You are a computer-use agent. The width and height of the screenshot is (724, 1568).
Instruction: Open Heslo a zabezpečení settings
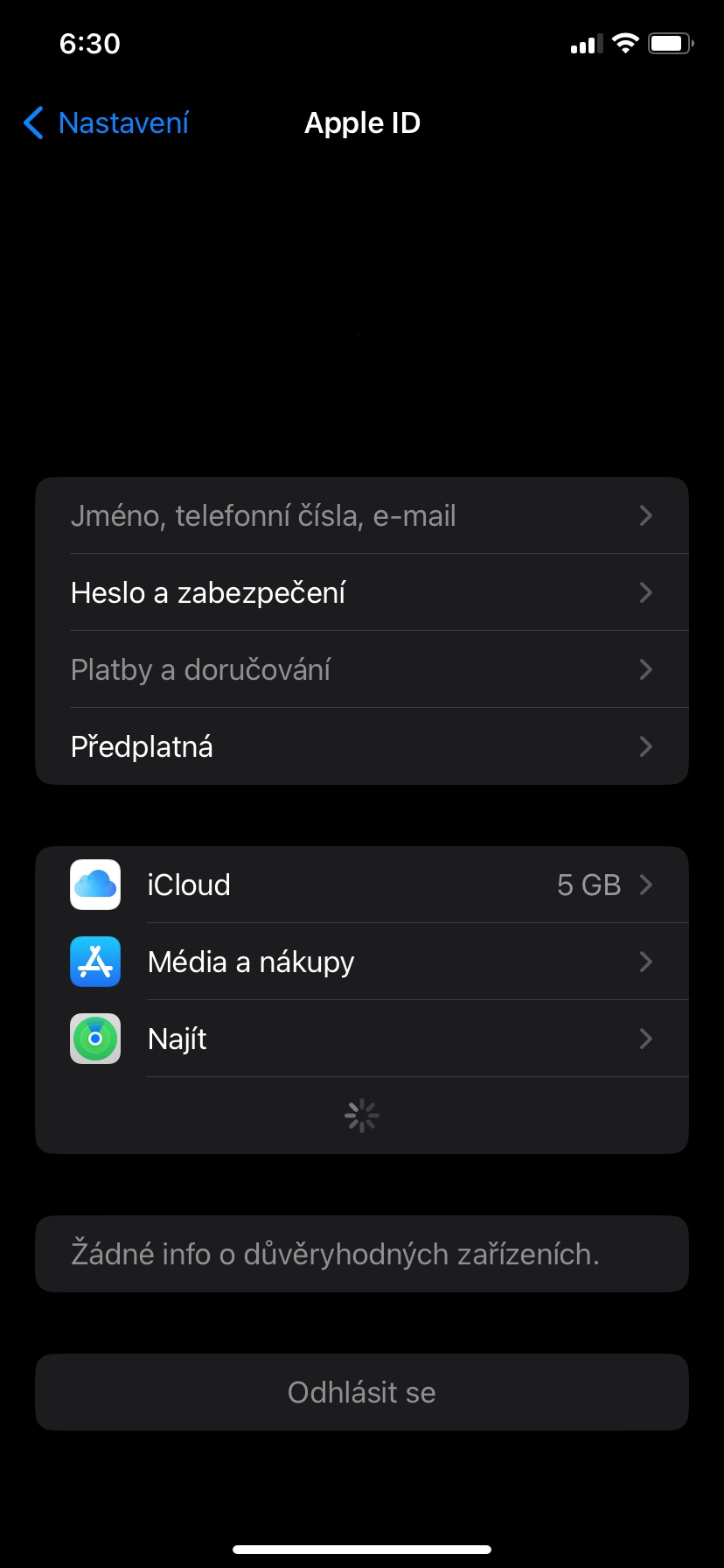click(361, 593)
